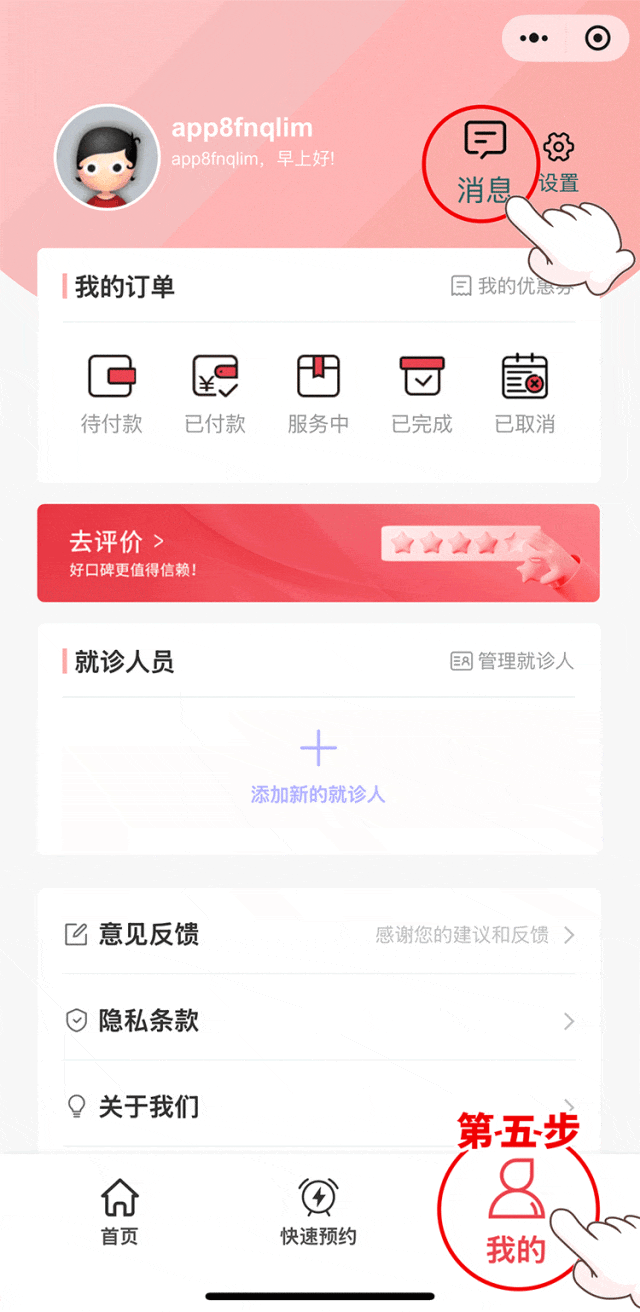Open the 关于我们 about us row
The image size is (640, 1312).
(318, 1107)
